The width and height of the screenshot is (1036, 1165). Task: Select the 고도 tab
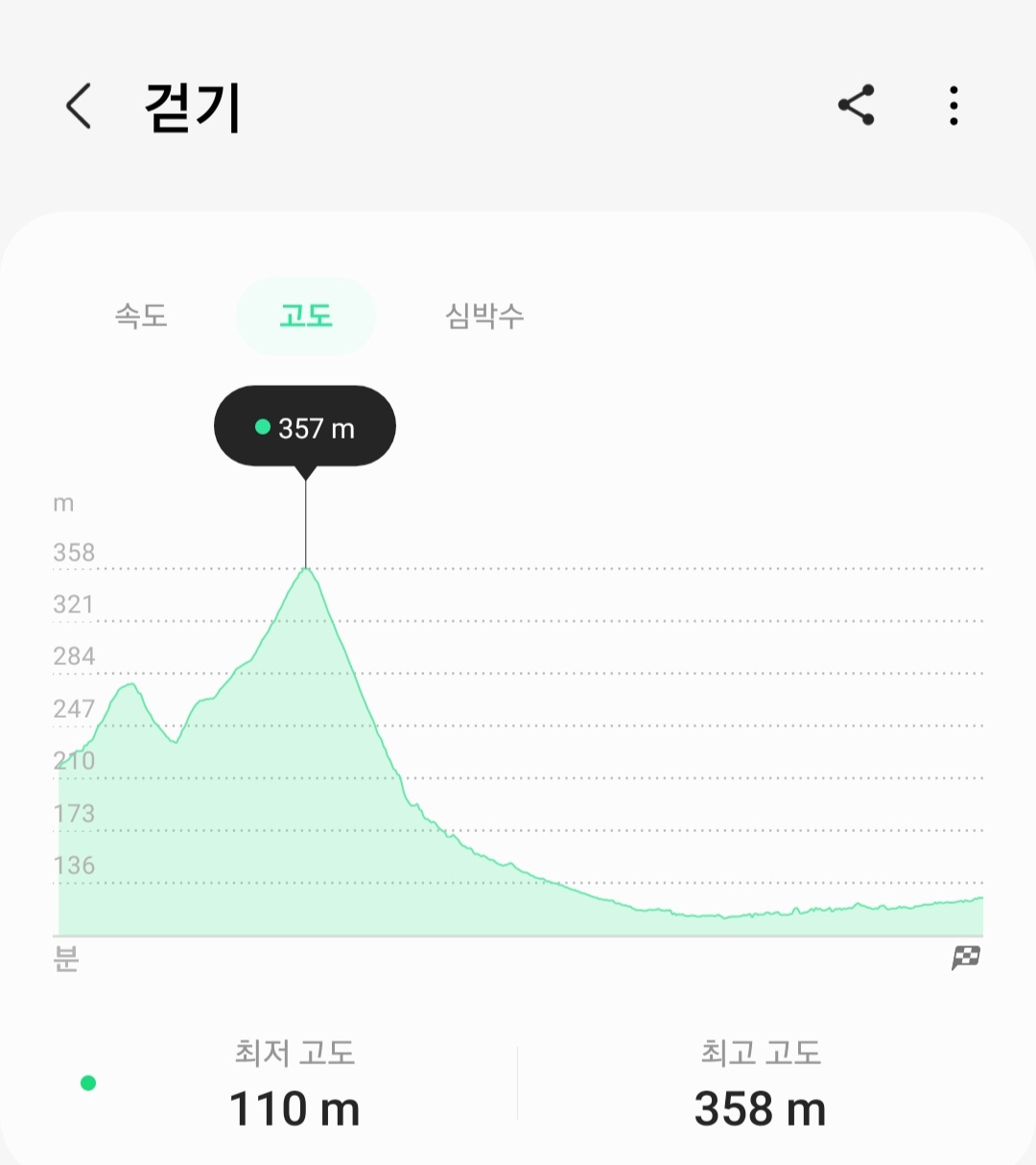click(305, 316)
